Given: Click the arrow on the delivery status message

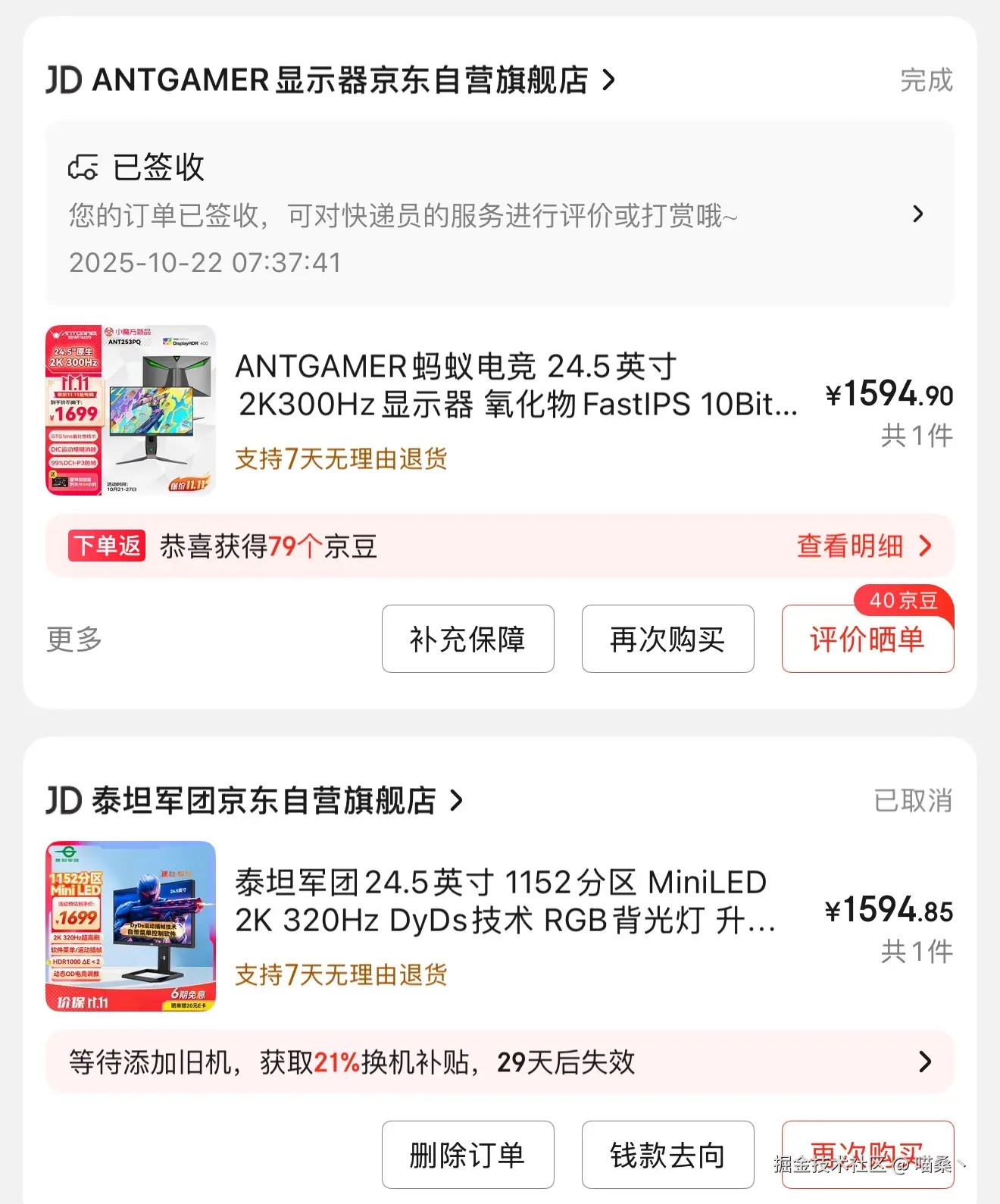Looking at the screenshot, I should (x=919, y=214).
